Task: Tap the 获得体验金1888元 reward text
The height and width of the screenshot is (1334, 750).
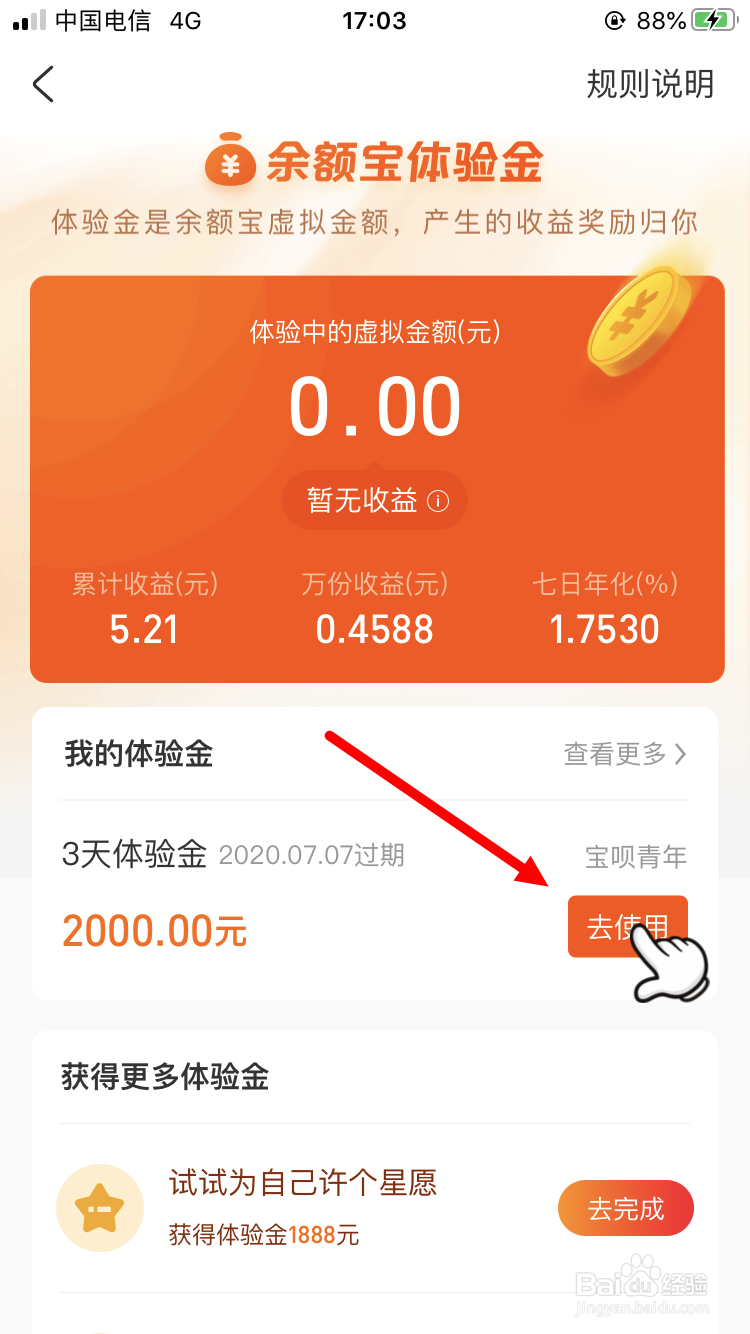Action: point(263,1234)
